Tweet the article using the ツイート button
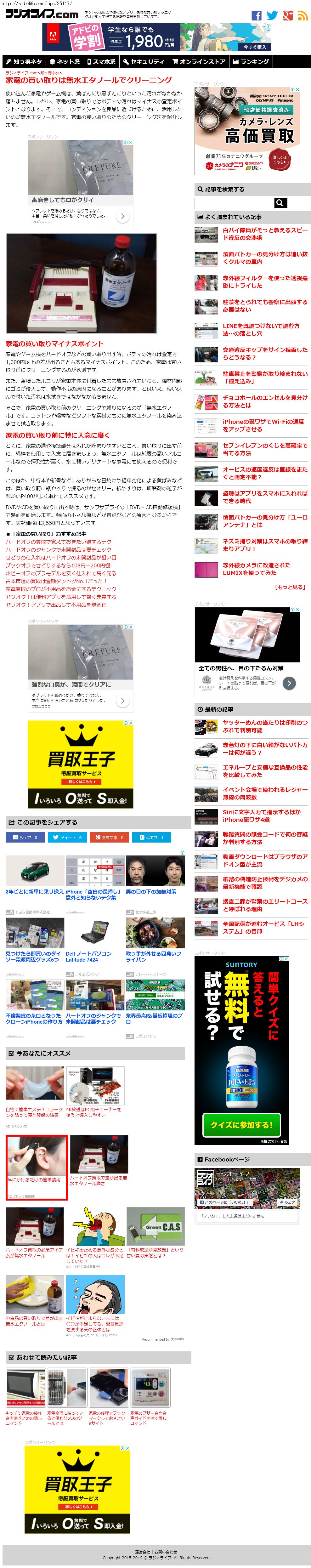The image size is (311, 1568). 67,837
